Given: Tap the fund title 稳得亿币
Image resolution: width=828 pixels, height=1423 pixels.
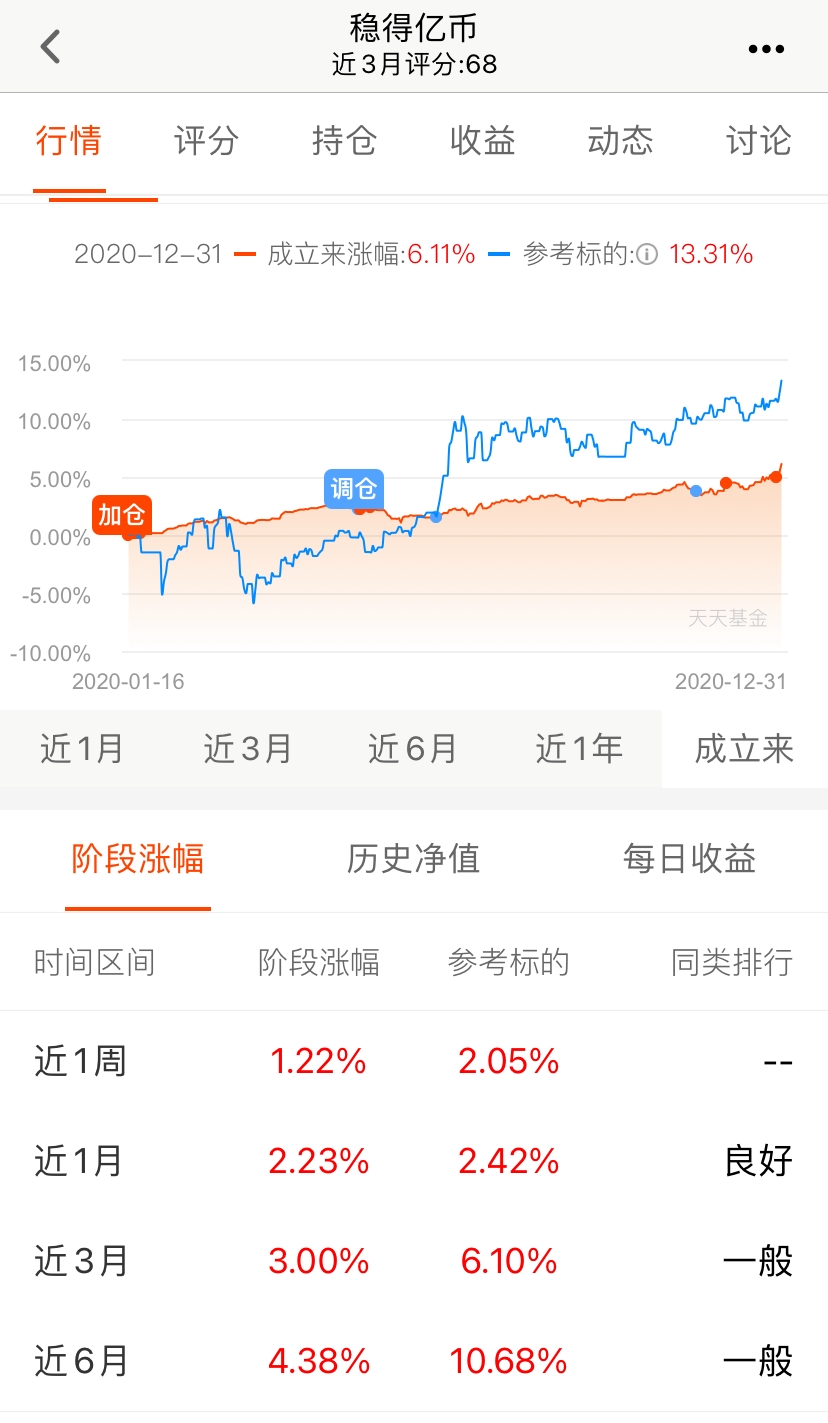Looking at the screenshot, I should (413, 28).
